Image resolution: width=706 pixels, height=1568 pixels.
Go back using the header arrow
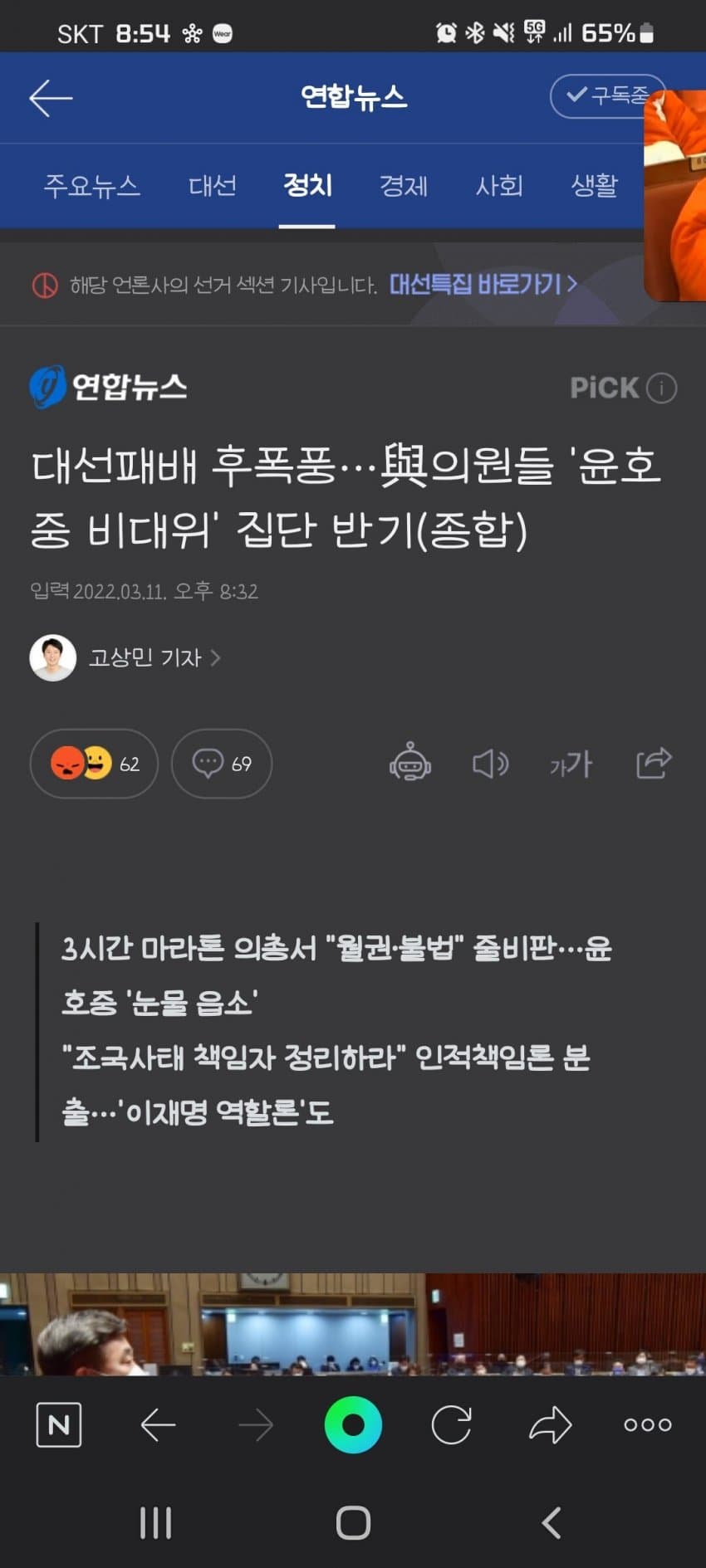point(51,98)
